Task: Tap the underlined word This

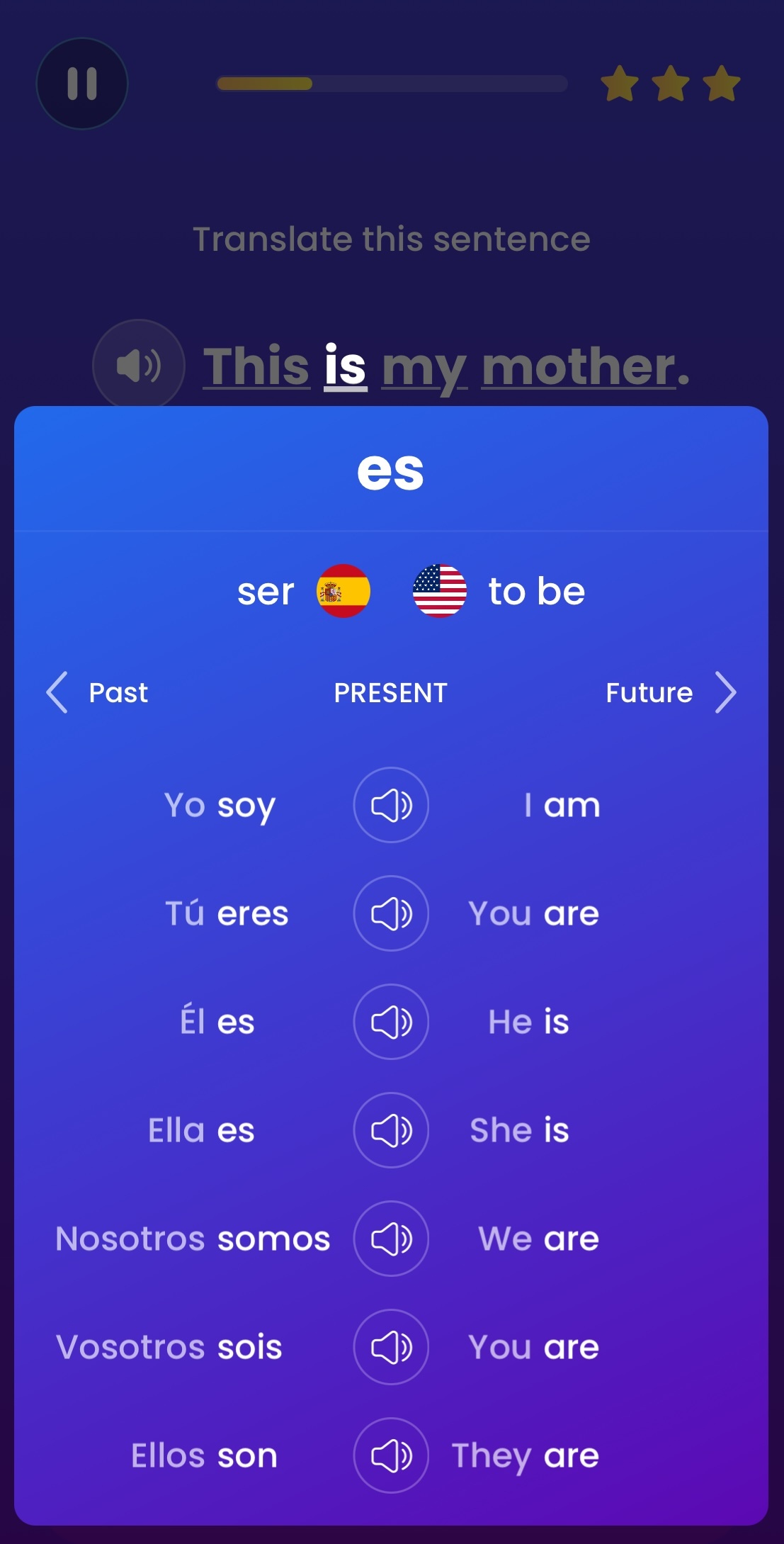Action: (x=256, y=366)
